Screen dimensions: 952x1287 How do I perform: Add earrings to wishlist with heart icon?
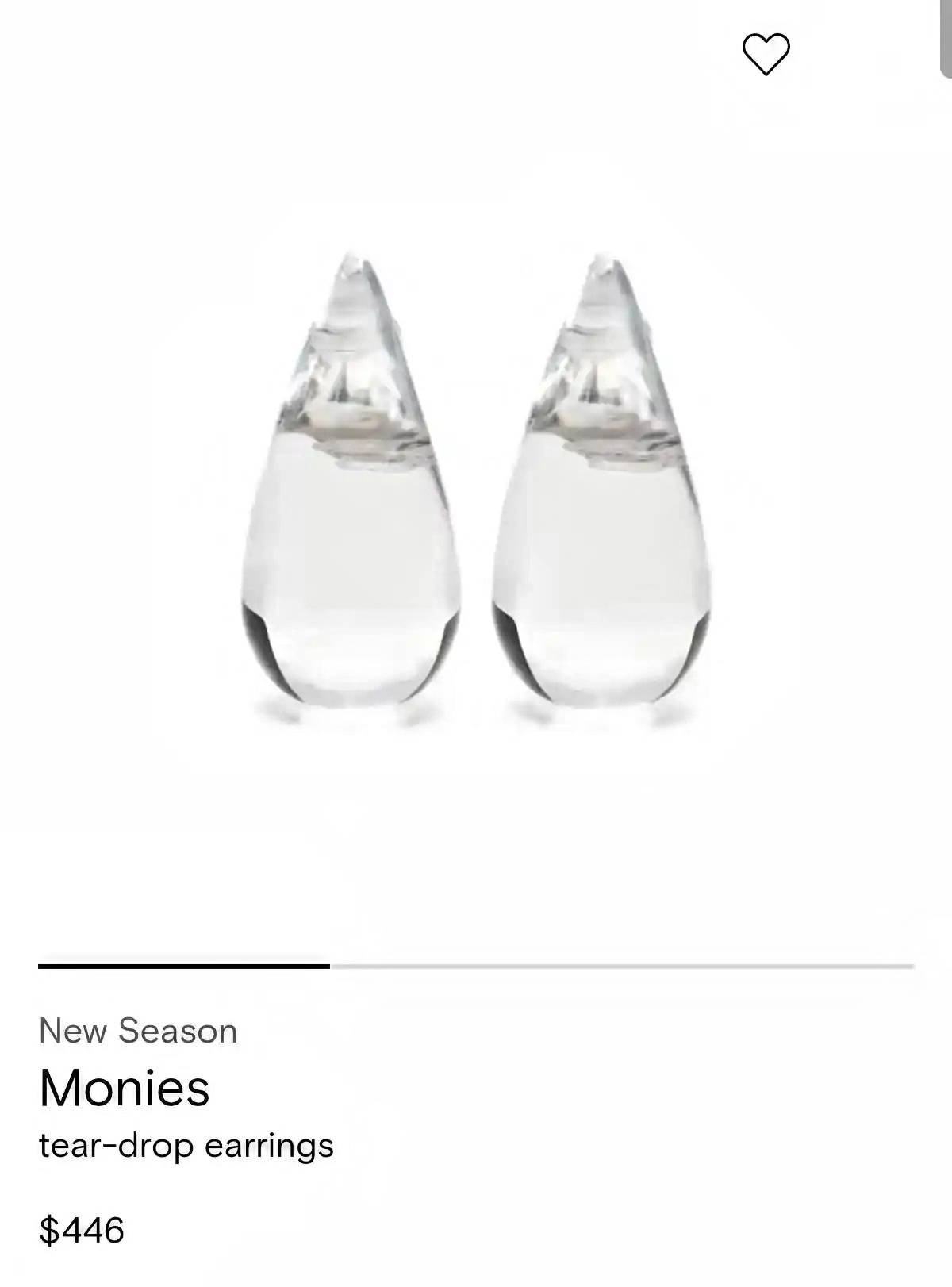click(x=766, y=54)
